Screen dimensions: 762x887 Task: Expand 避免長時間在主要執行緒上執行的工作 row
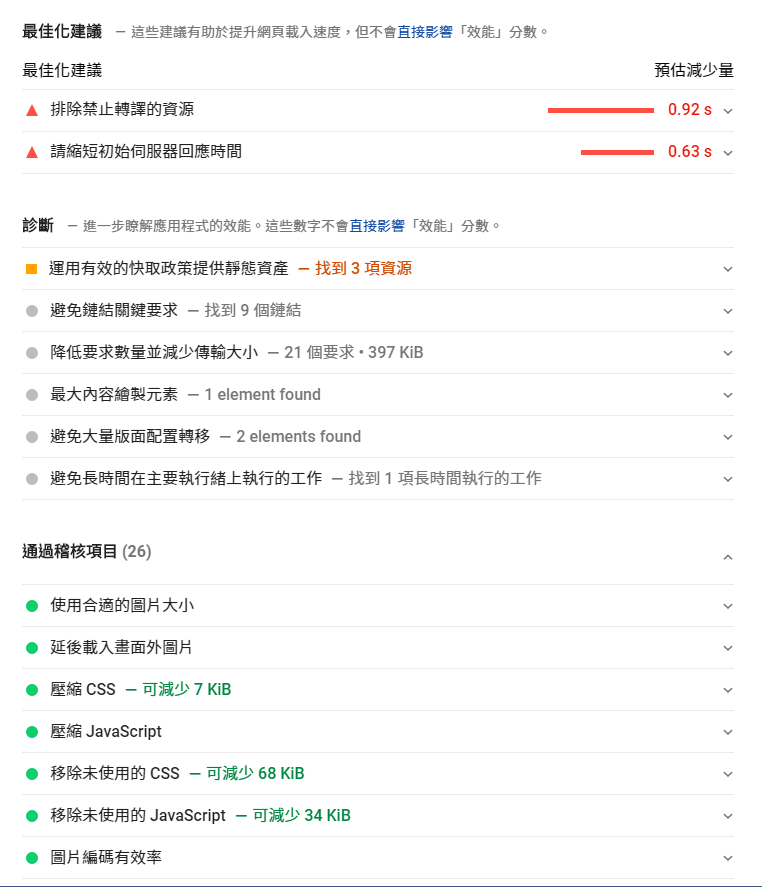click(728, 479)
